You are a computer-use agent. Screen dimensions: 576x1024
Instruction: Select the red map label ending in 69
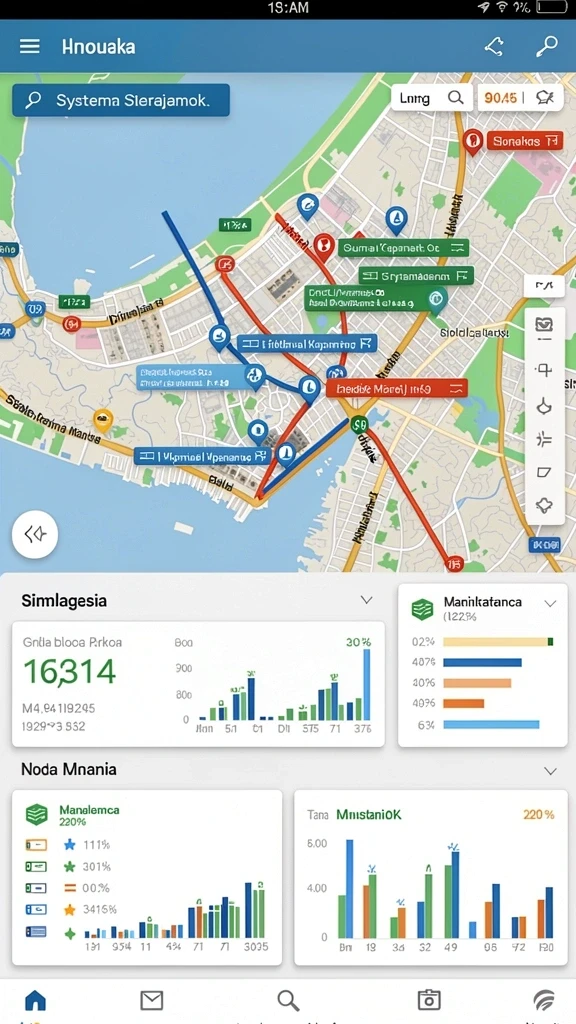[x=397, y=389]
